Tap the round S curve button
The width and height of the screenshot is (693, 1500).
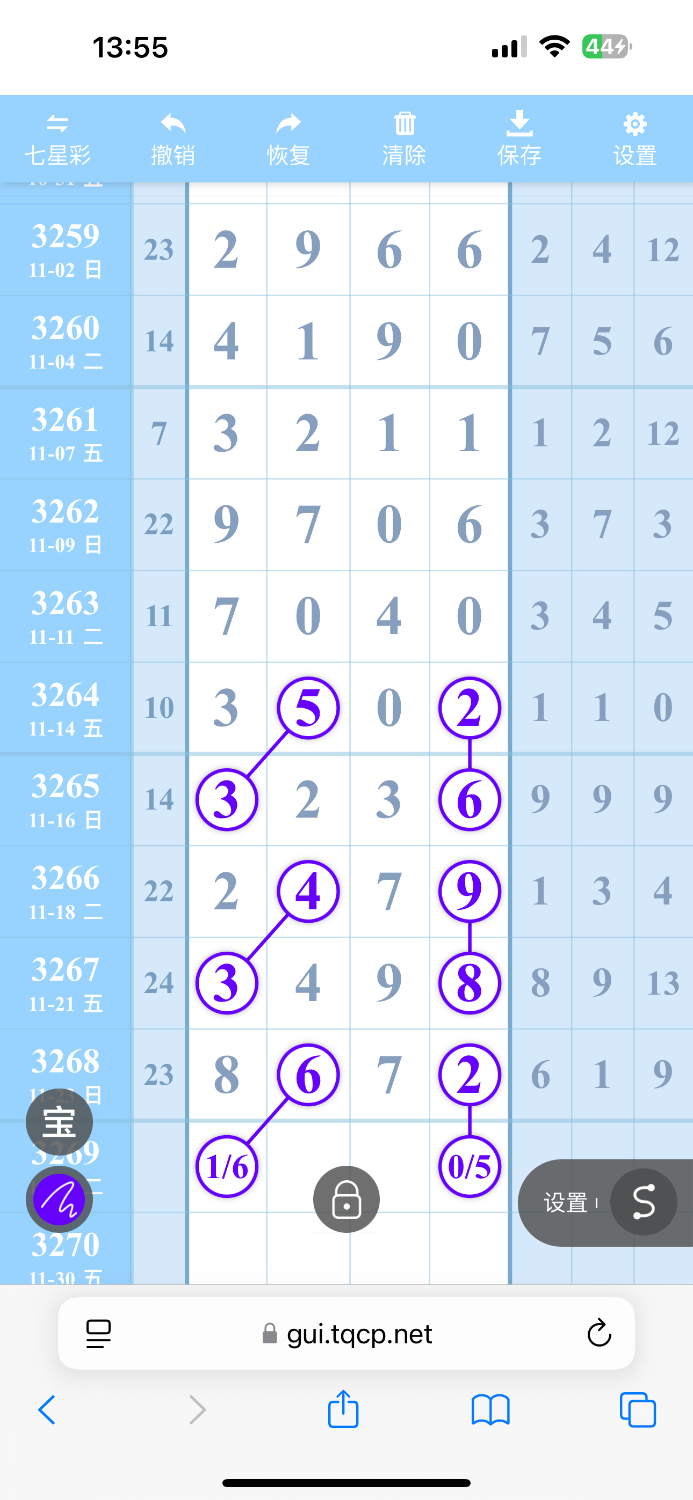[643, 1203]
